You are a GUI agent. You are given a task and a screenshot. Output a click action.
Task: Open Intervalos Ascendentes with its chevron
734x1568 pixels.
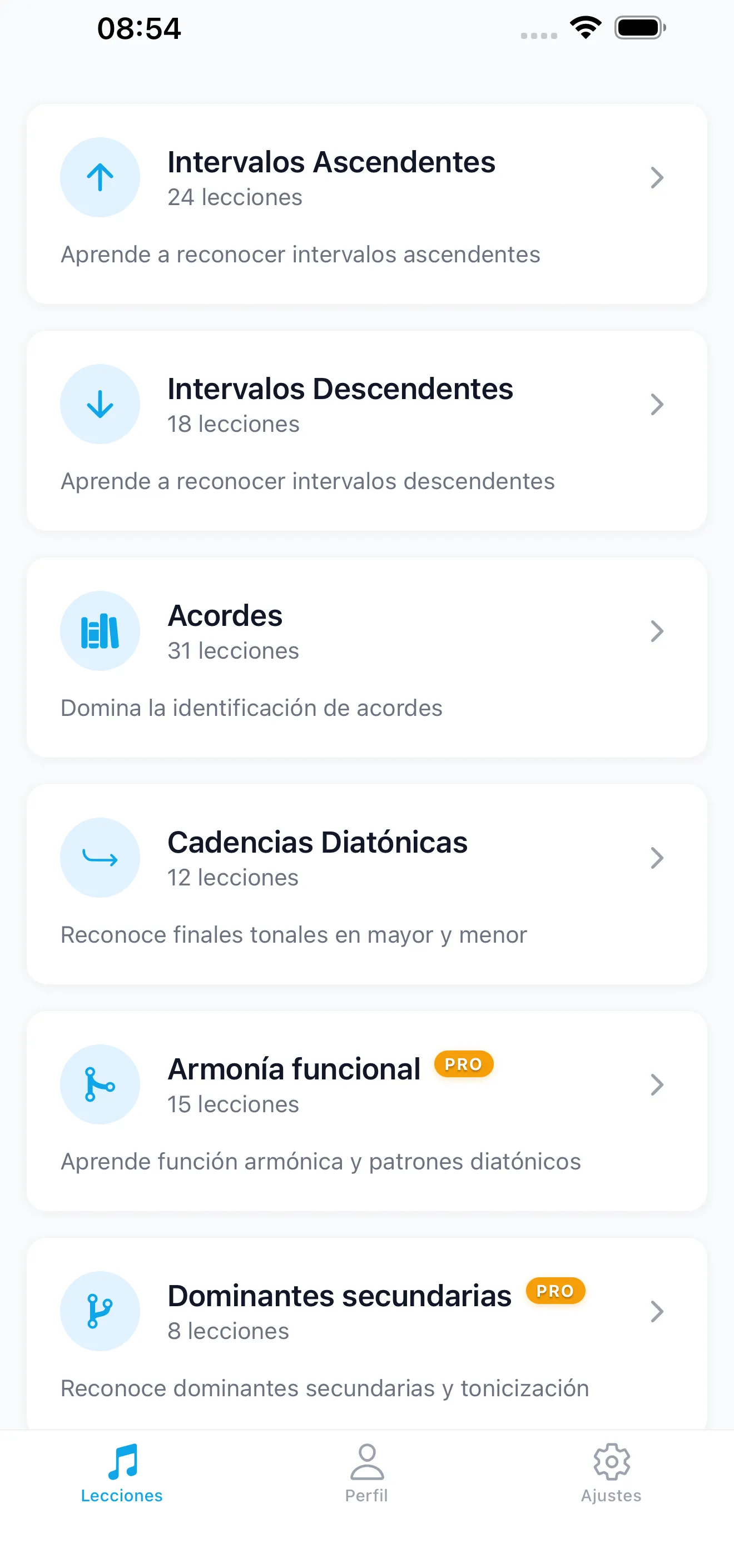pos(657,177)
